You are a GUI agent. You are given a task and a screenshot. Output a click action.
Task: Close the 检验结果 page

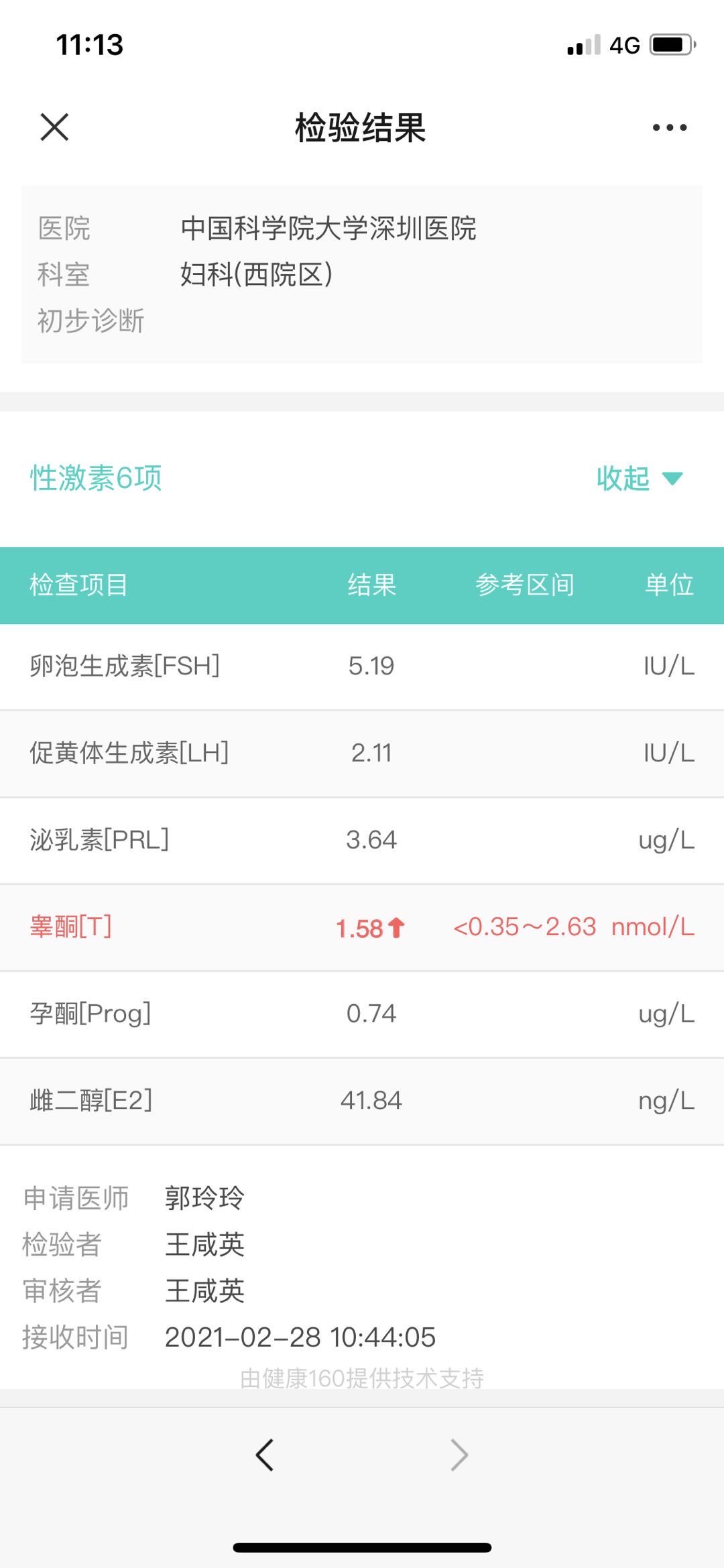coord(54,127)
